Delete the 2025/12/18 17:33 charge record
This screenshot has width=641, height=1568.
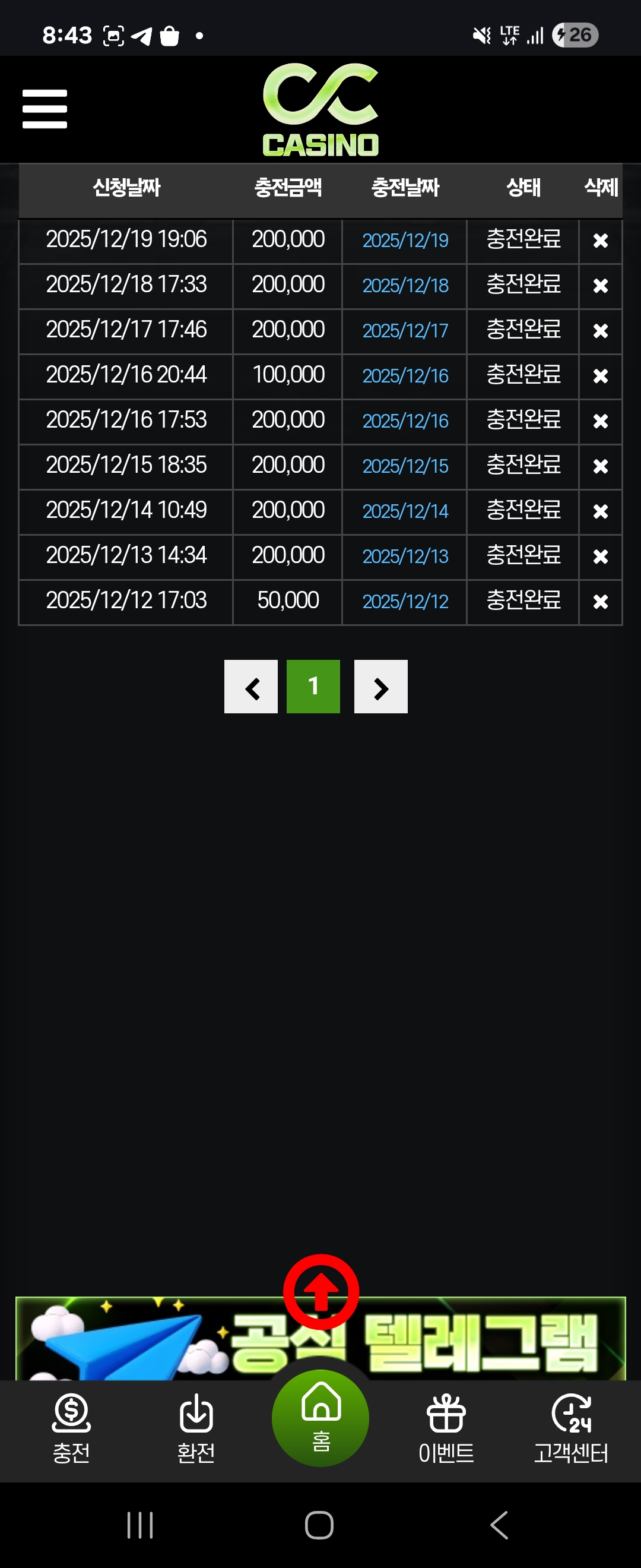(x=600, y=286)
